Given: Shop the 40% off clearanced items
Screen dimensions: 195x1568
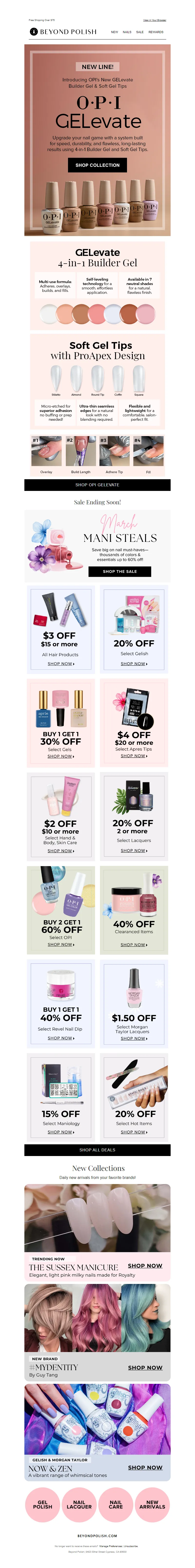Looking at the screenshot, I should (x=134, y=945).
